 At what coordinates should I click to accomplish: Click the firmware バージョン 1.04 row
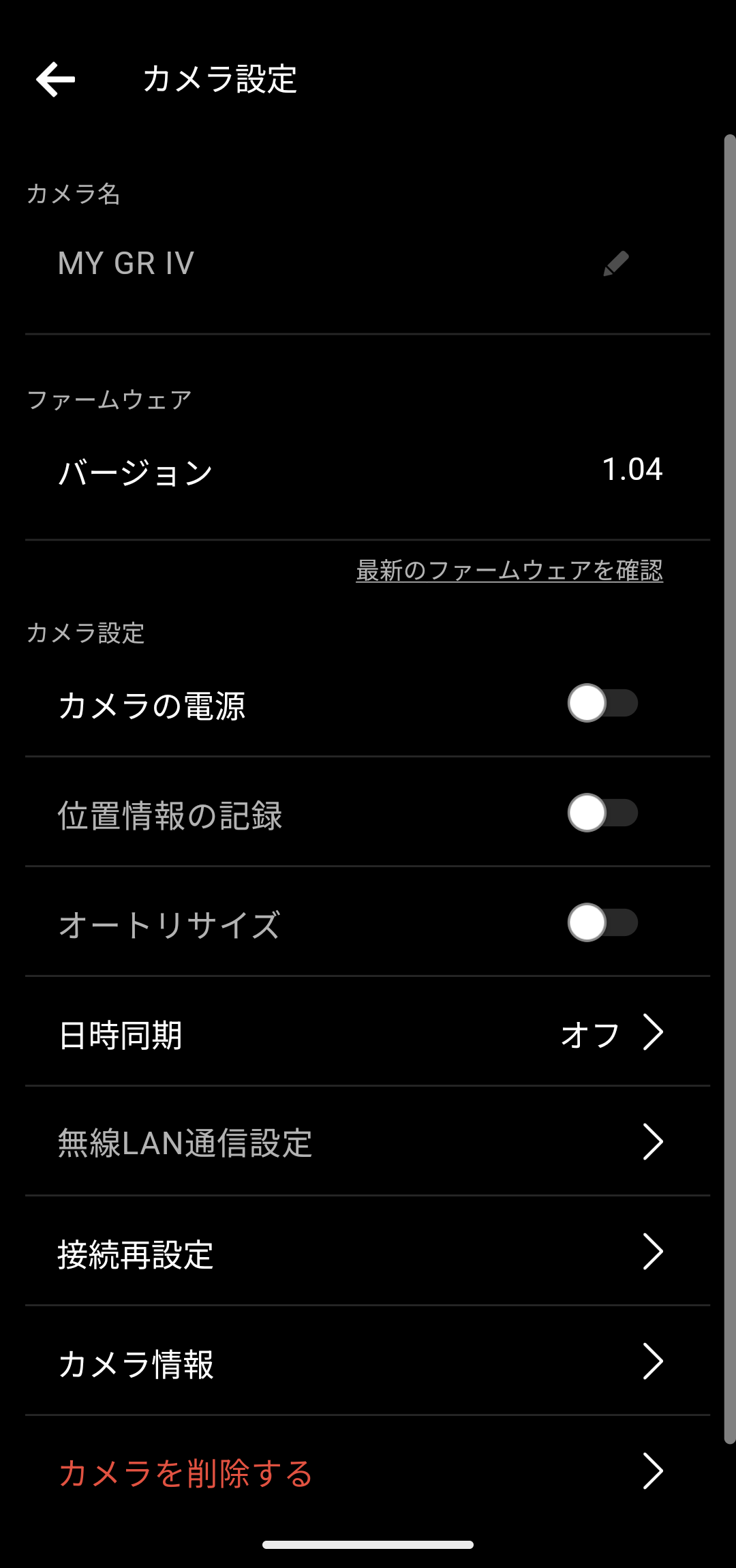(368, 470)
